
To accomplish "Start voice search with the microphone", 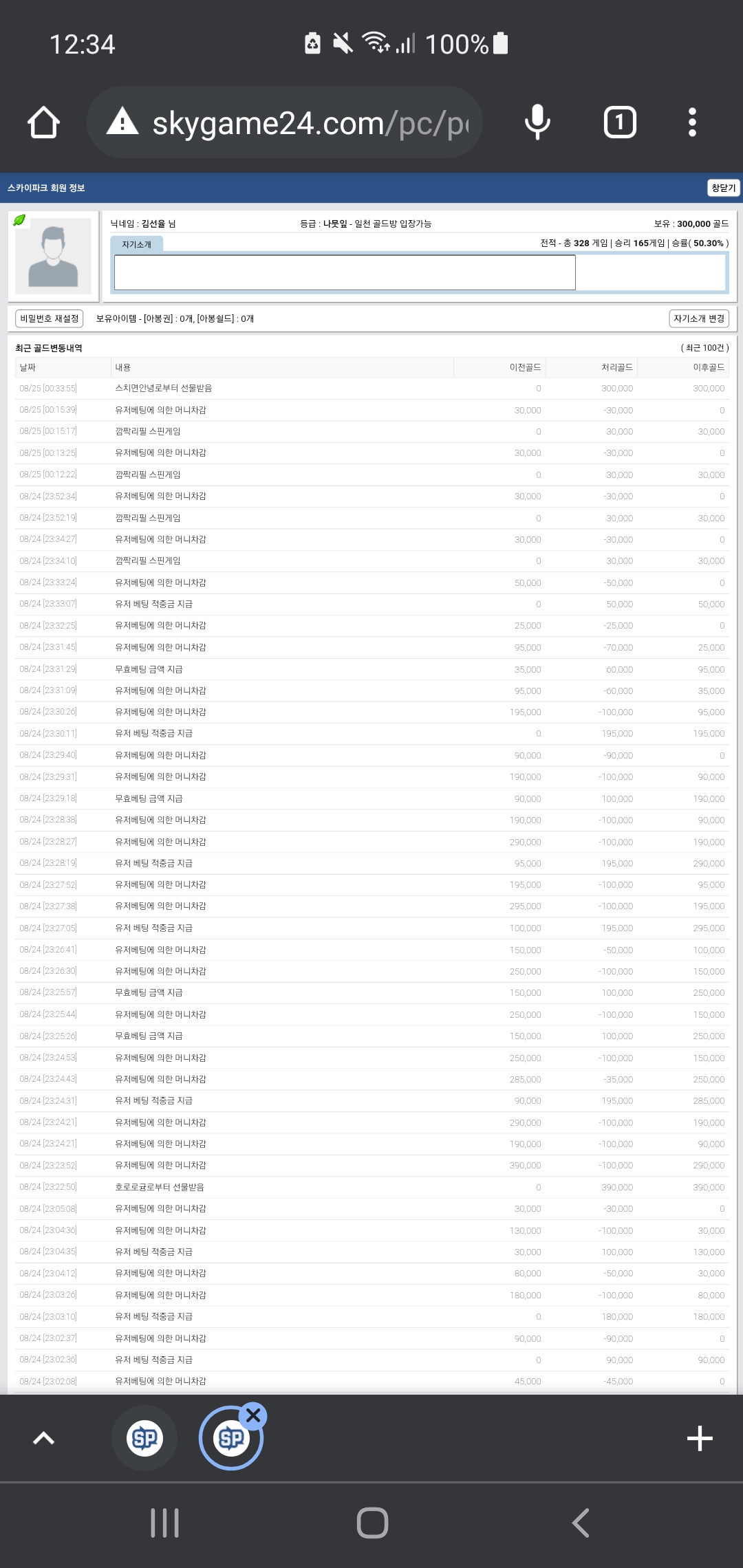I will [x=537, y=122].
